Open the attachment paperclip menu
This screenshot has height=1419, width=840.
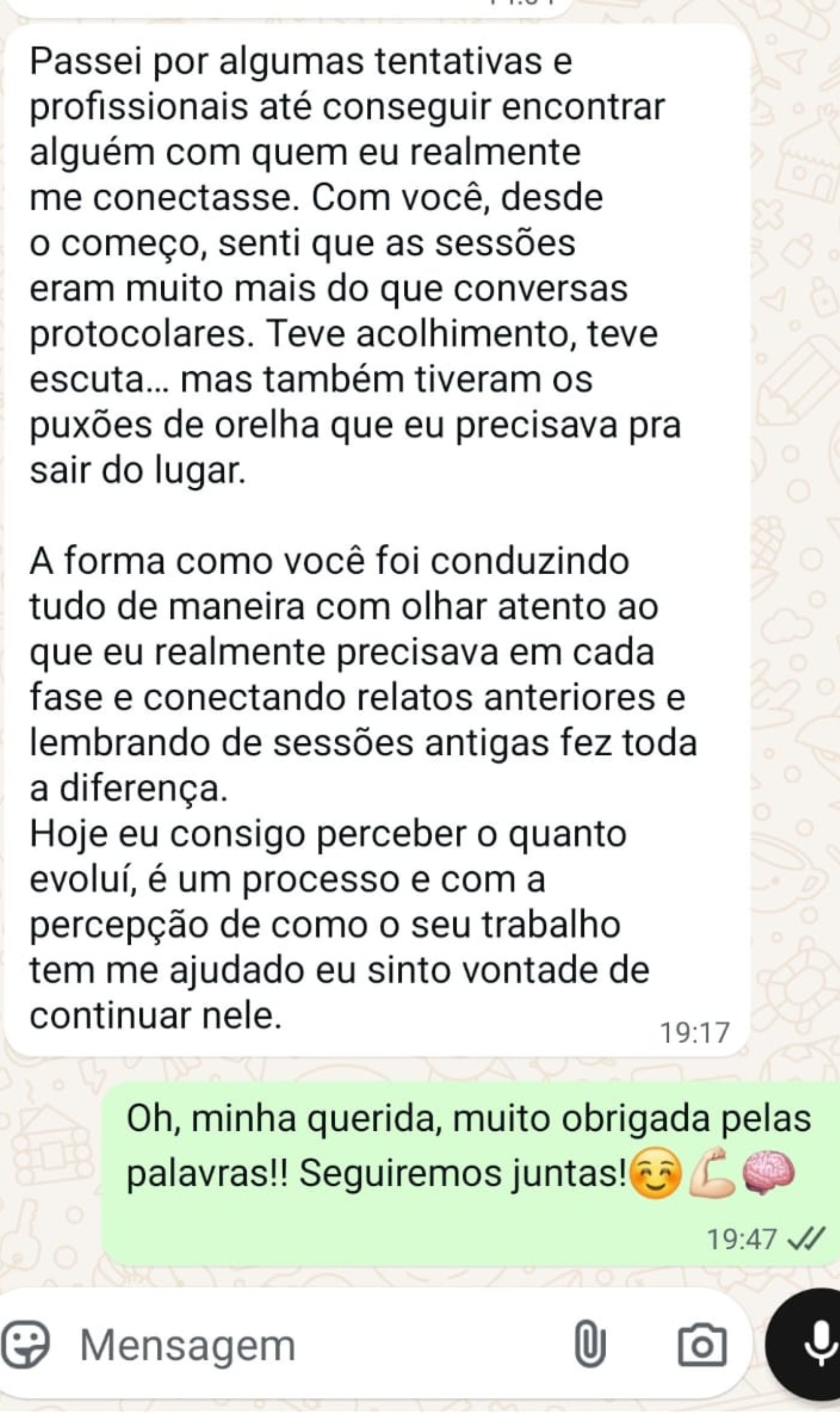click(x=590, y=1345)
